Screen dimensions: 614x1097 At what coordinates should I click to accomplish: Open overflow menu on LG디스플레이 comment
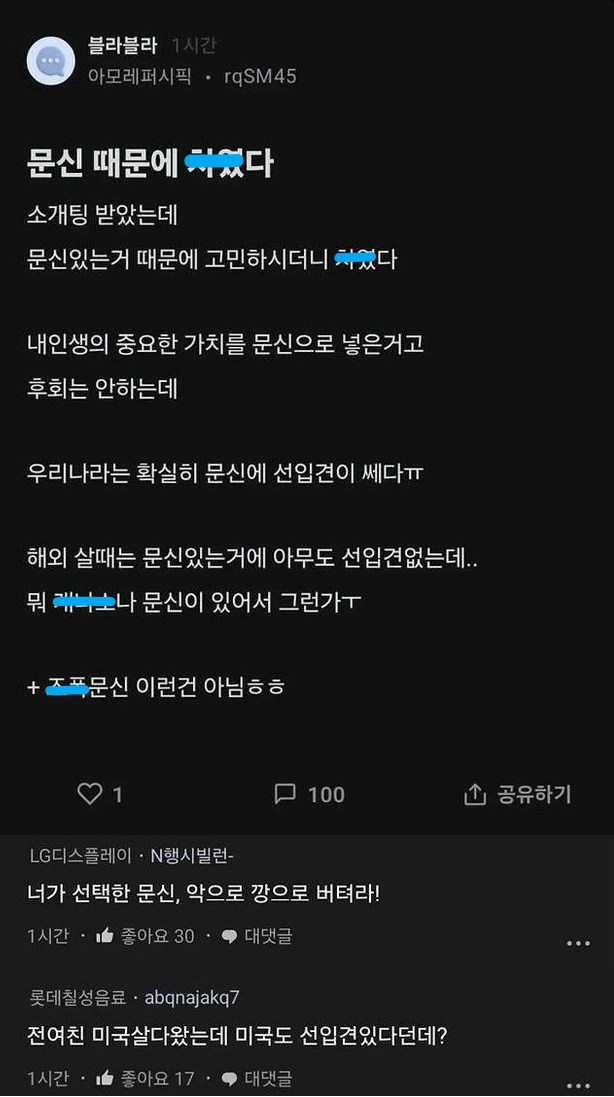tap(578, 944)
